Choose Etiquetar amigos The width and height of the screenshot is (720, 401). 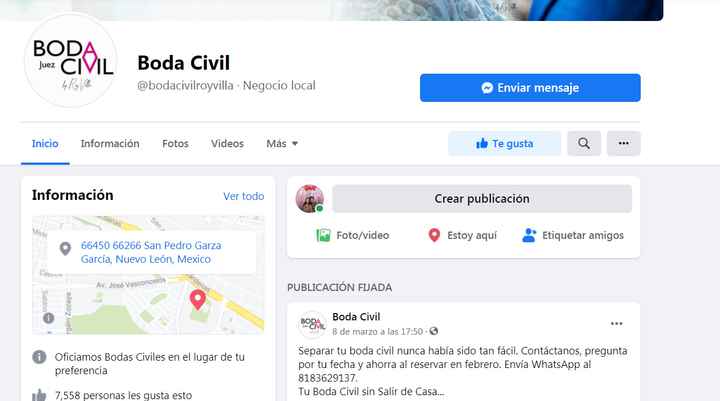coord(572,236)
